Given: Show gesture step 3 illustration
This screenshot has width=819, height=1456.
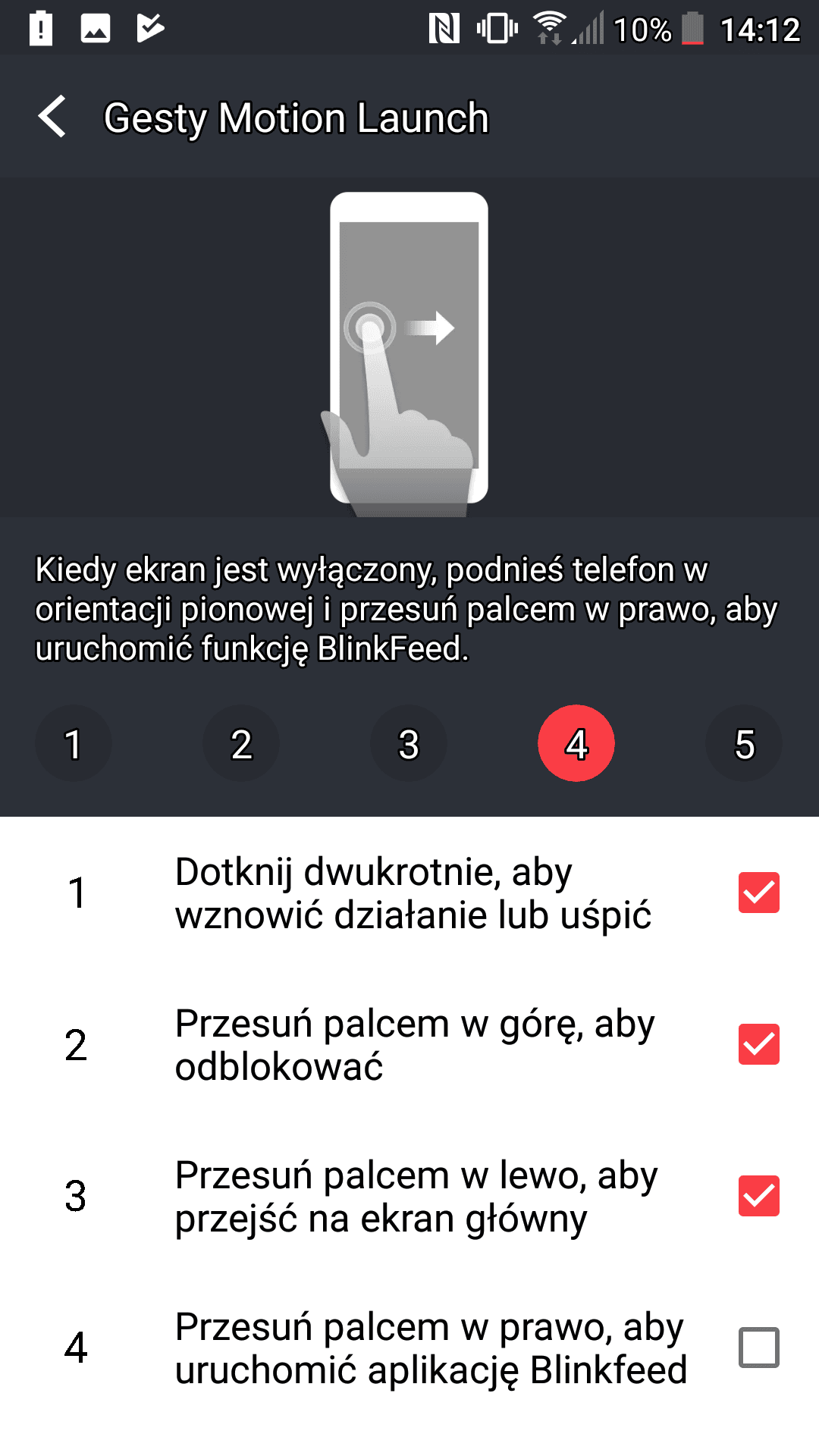Looking at the screenshot, I should pos(409,743).
